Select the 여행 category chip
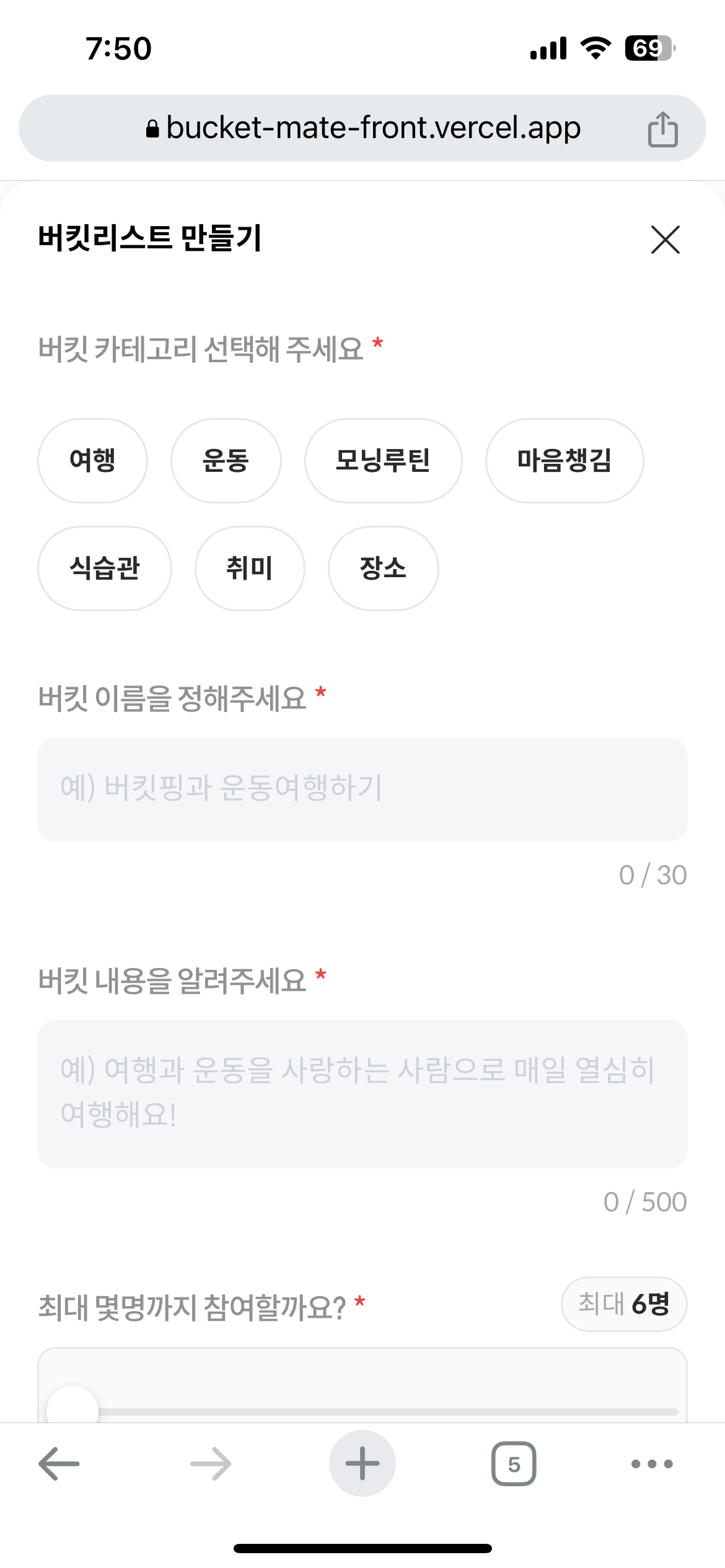Viewport: 725px width, 1568px height. point(93,461)
